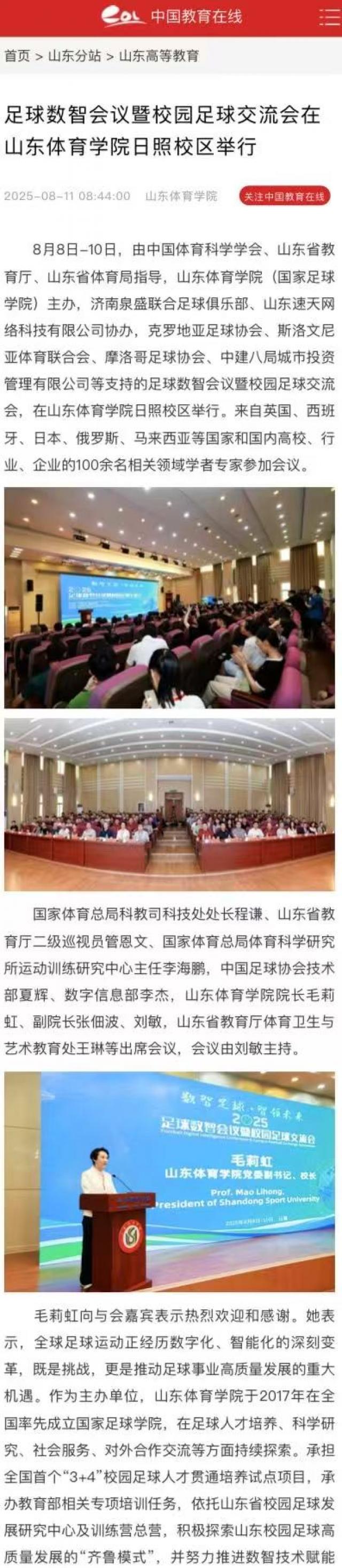Tap 关注中国教育在线 follow button
Image resolution: width=342 pixels, height=1568 pixels.
point(284,196)
